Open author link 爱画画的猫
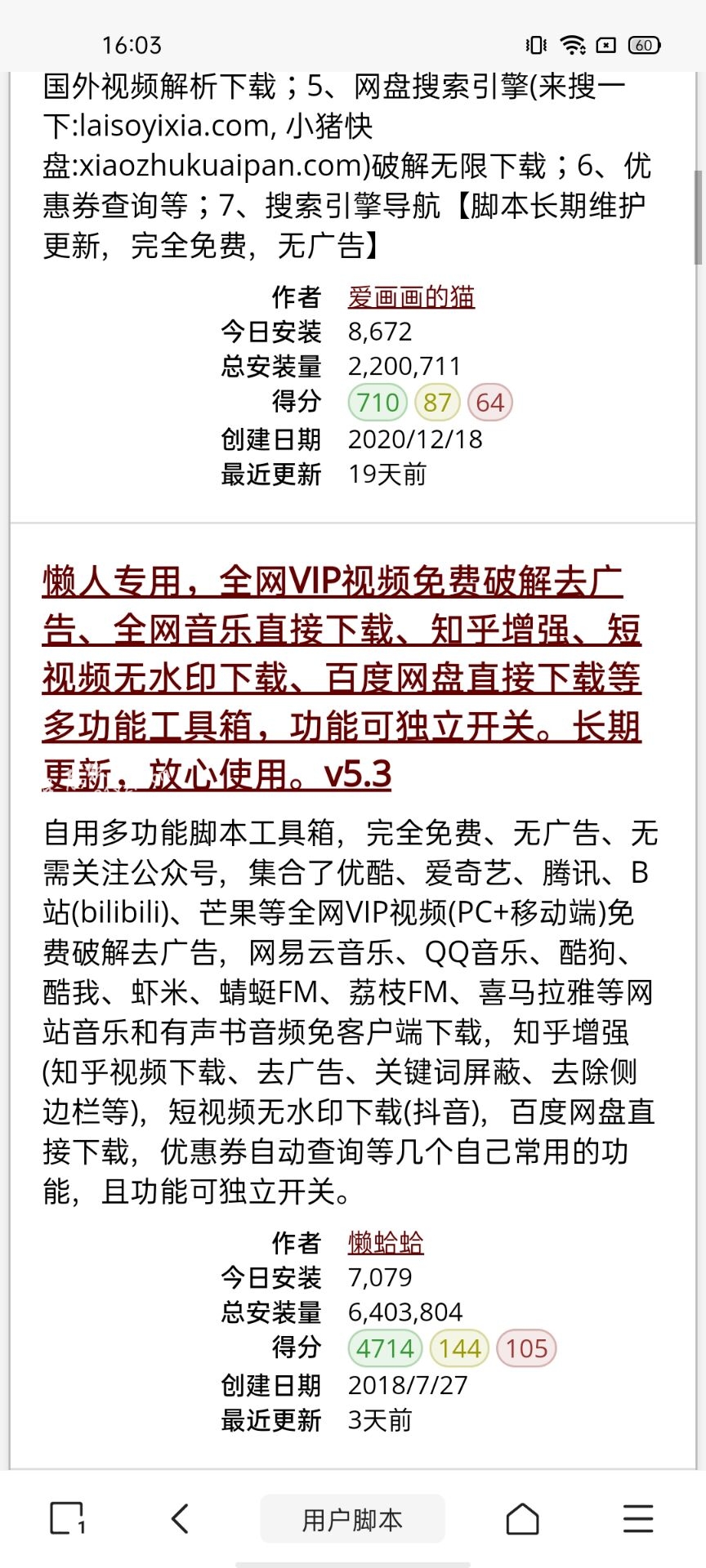706x1568 pixels. point(411,297)
